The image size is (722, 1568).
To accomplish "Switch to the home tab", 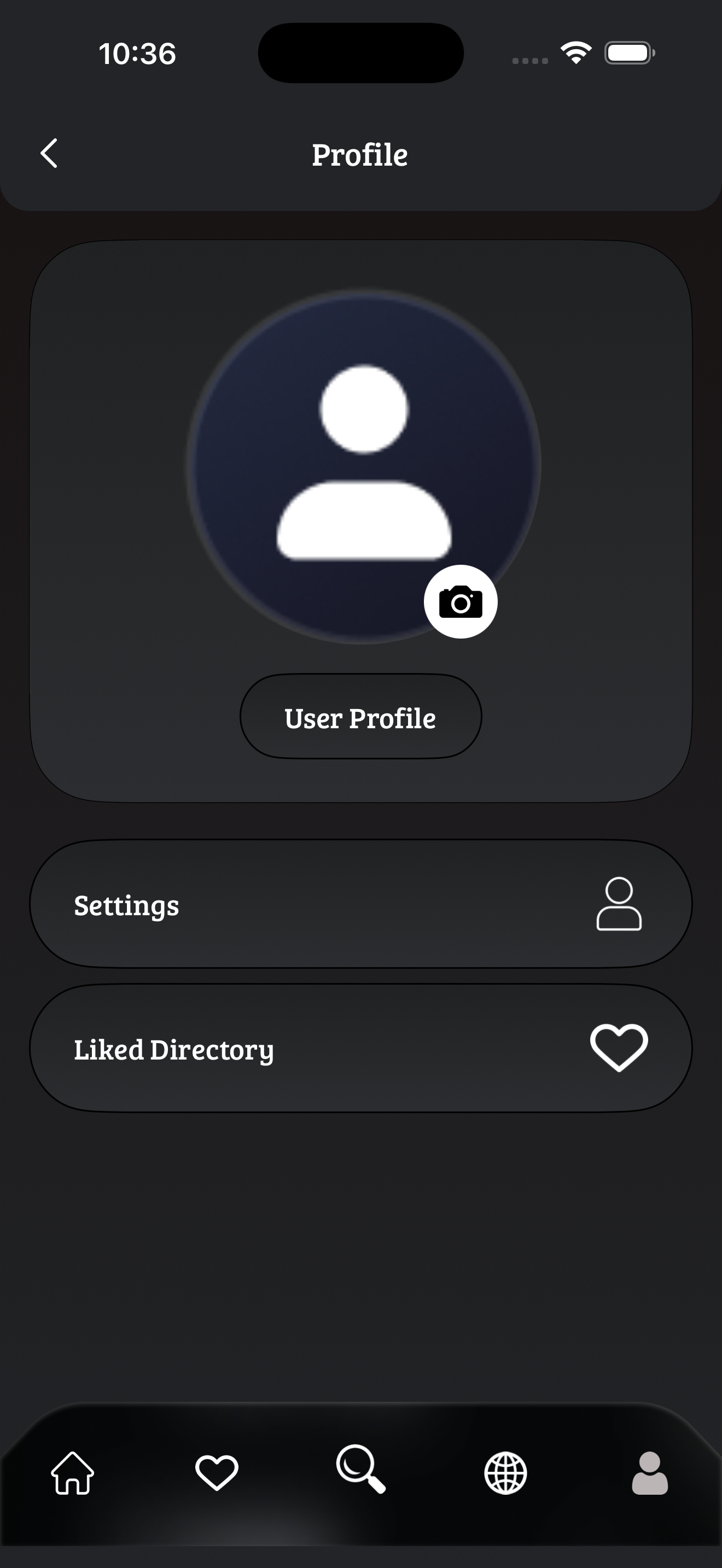I will (72, 1473).
